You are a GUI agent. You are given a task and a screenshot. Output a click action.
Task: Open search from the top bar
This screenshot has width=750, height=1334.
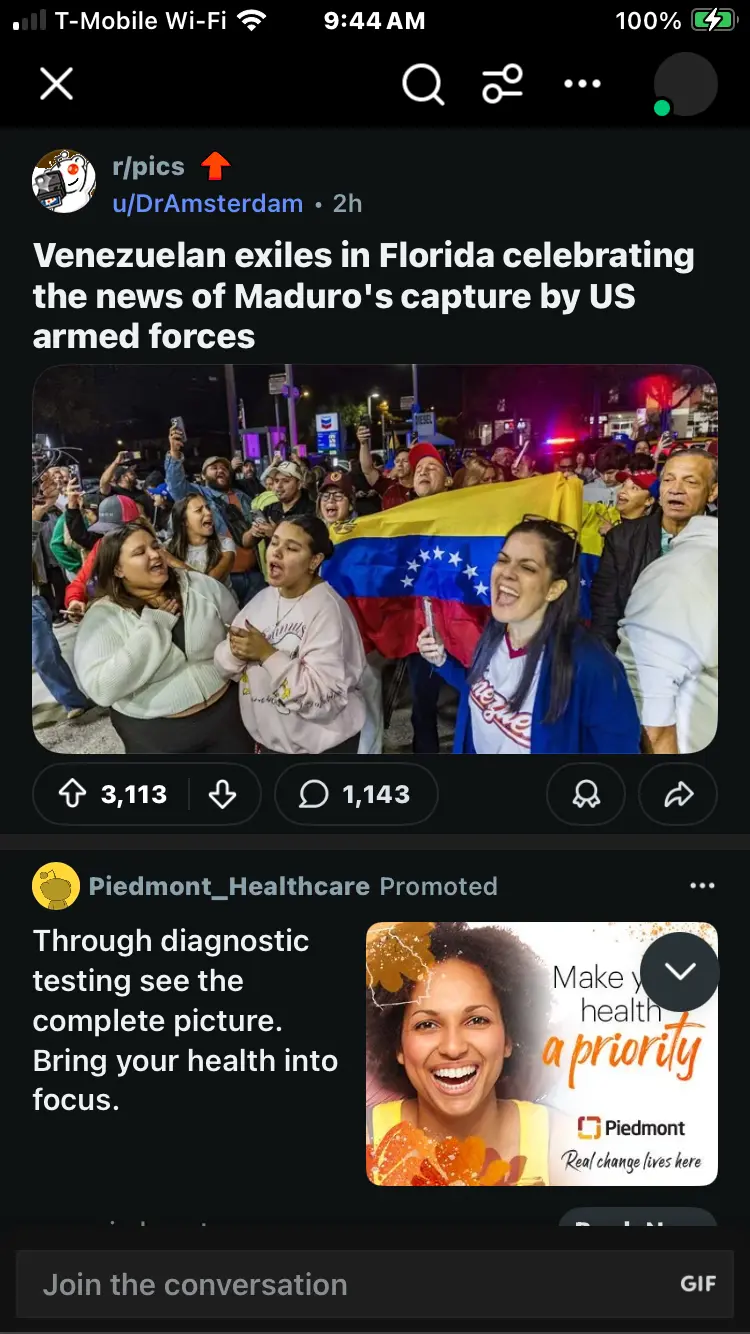pyautogui.click(x=423, y=84)
